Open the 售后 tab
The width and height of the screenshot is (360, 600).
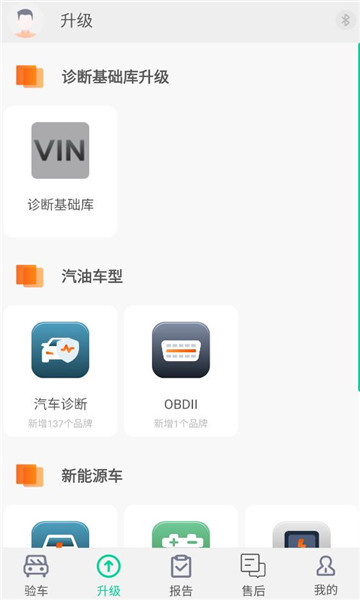253,575
